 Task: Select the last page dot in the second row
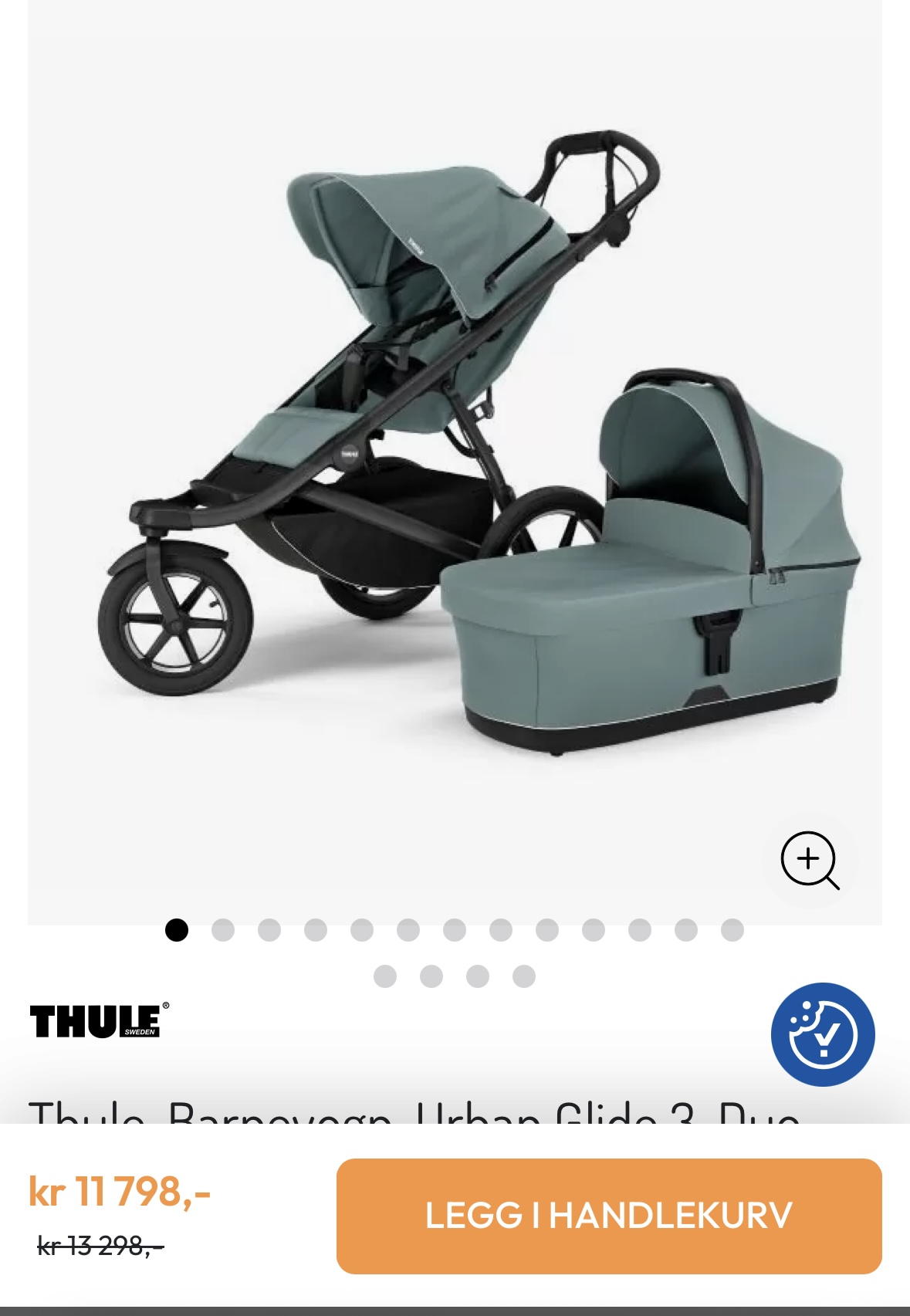[524, 976]
